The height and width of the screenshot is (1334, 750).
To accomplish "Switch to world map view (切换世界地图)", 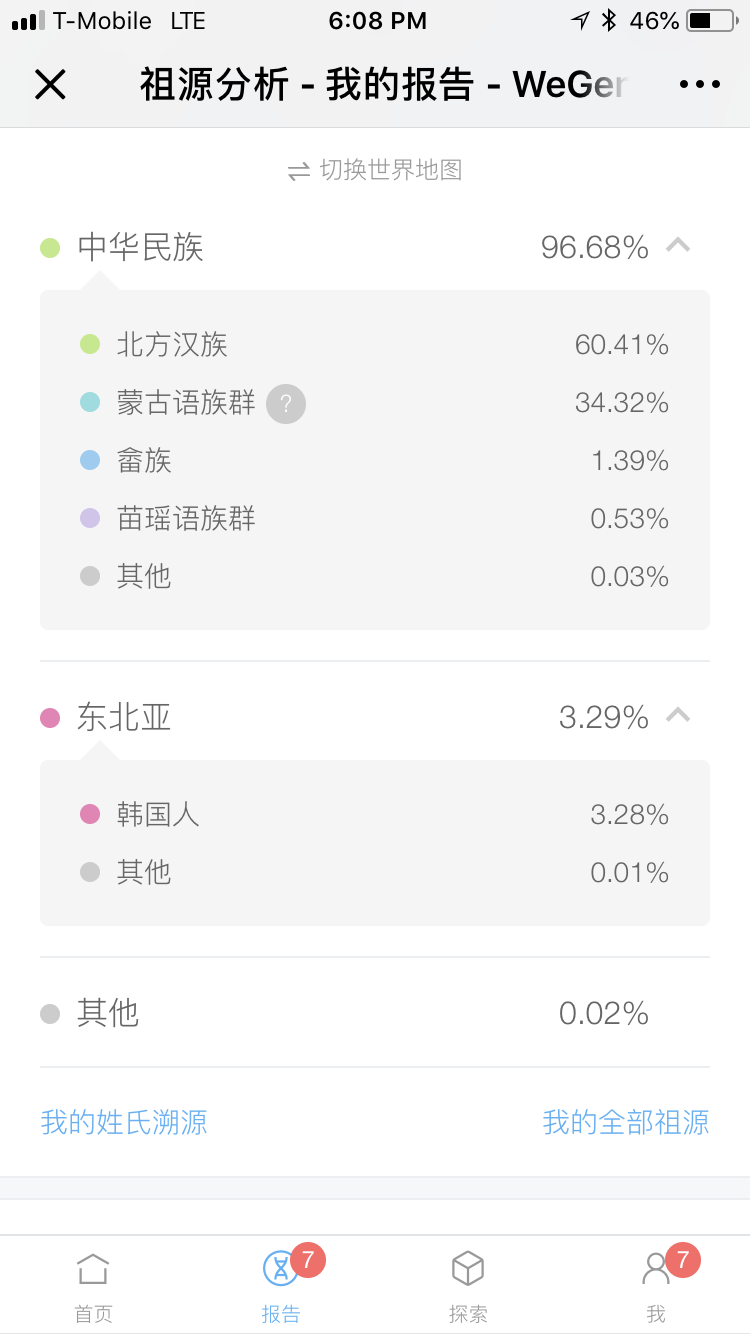I will [x=375, y=170].
